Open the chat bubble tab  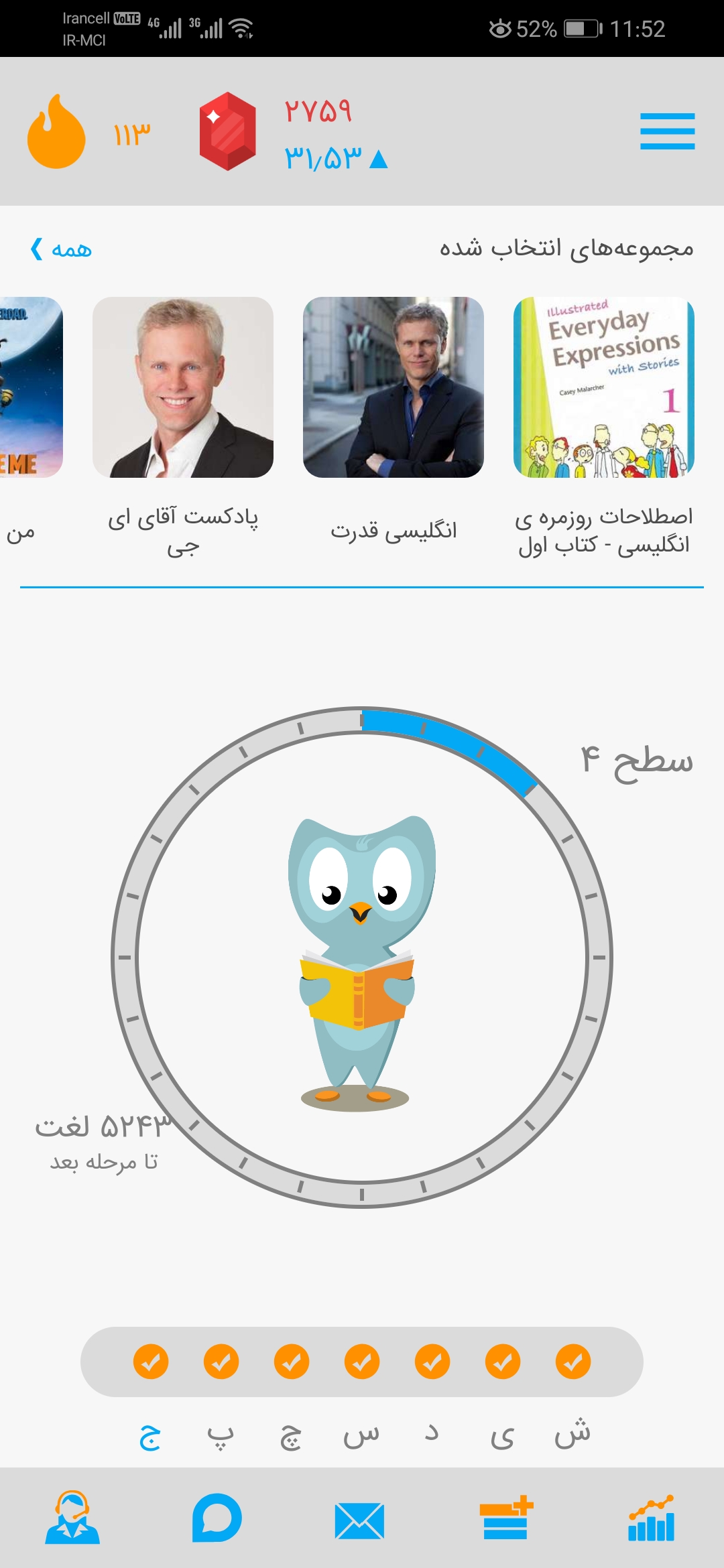click(x=217, y=1518)
